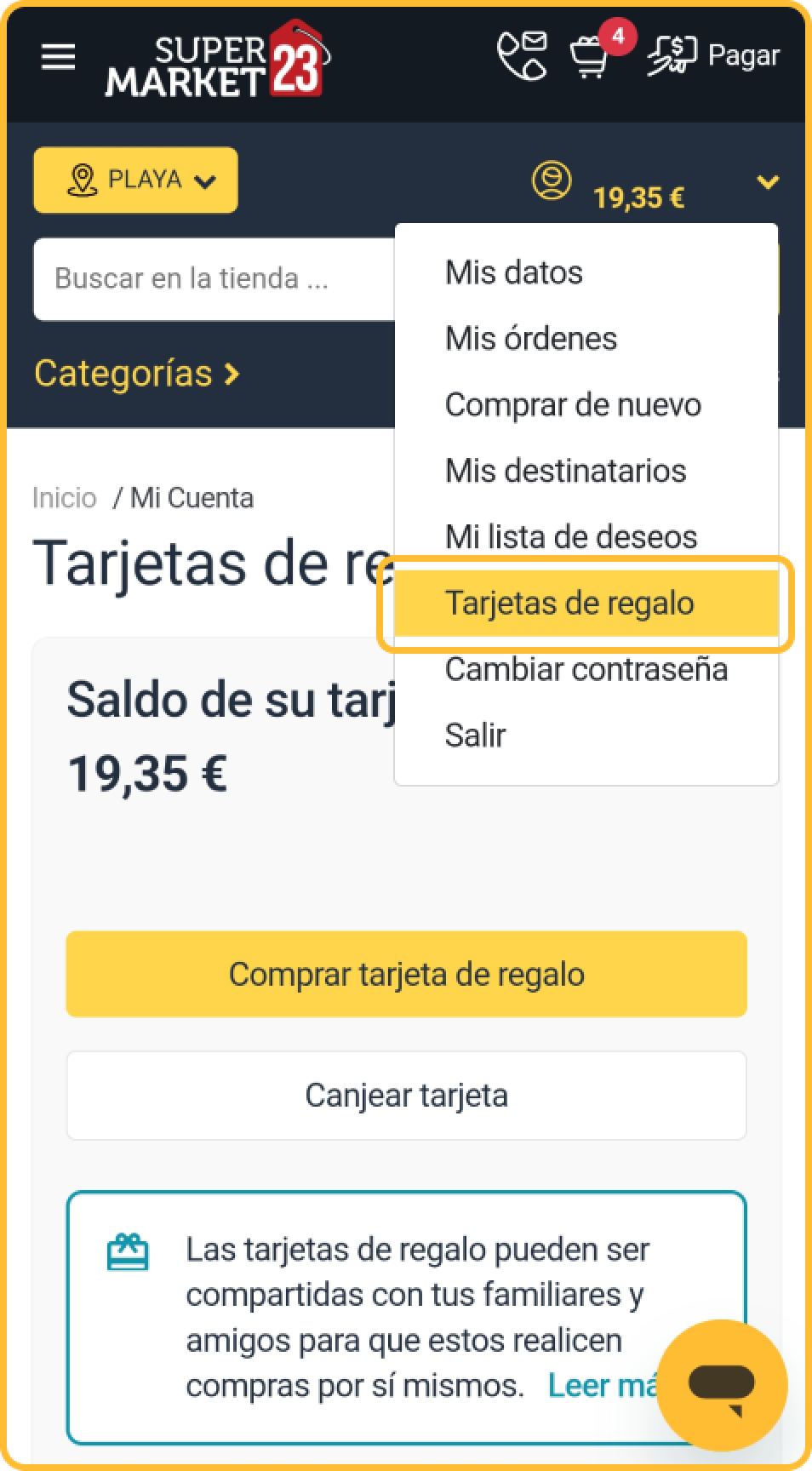The width and height of the screenshot is (812, 1471).
Task: Tap Comprar tarjeta de regalo button
Action: pos(406,974)
